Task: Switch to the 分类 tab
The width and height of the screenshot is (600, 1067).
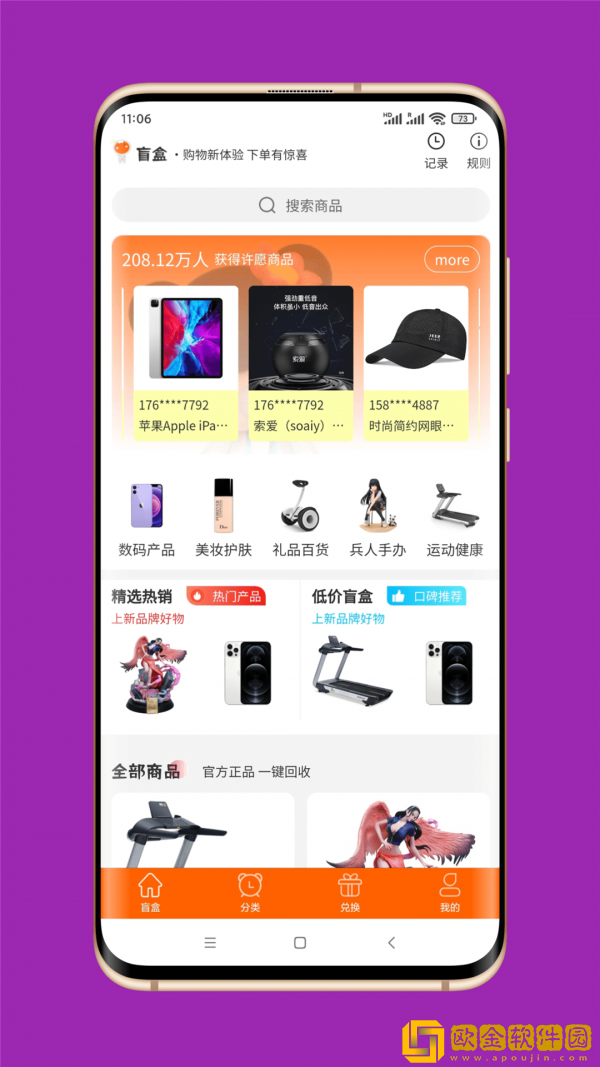Action: click(250, 893)
